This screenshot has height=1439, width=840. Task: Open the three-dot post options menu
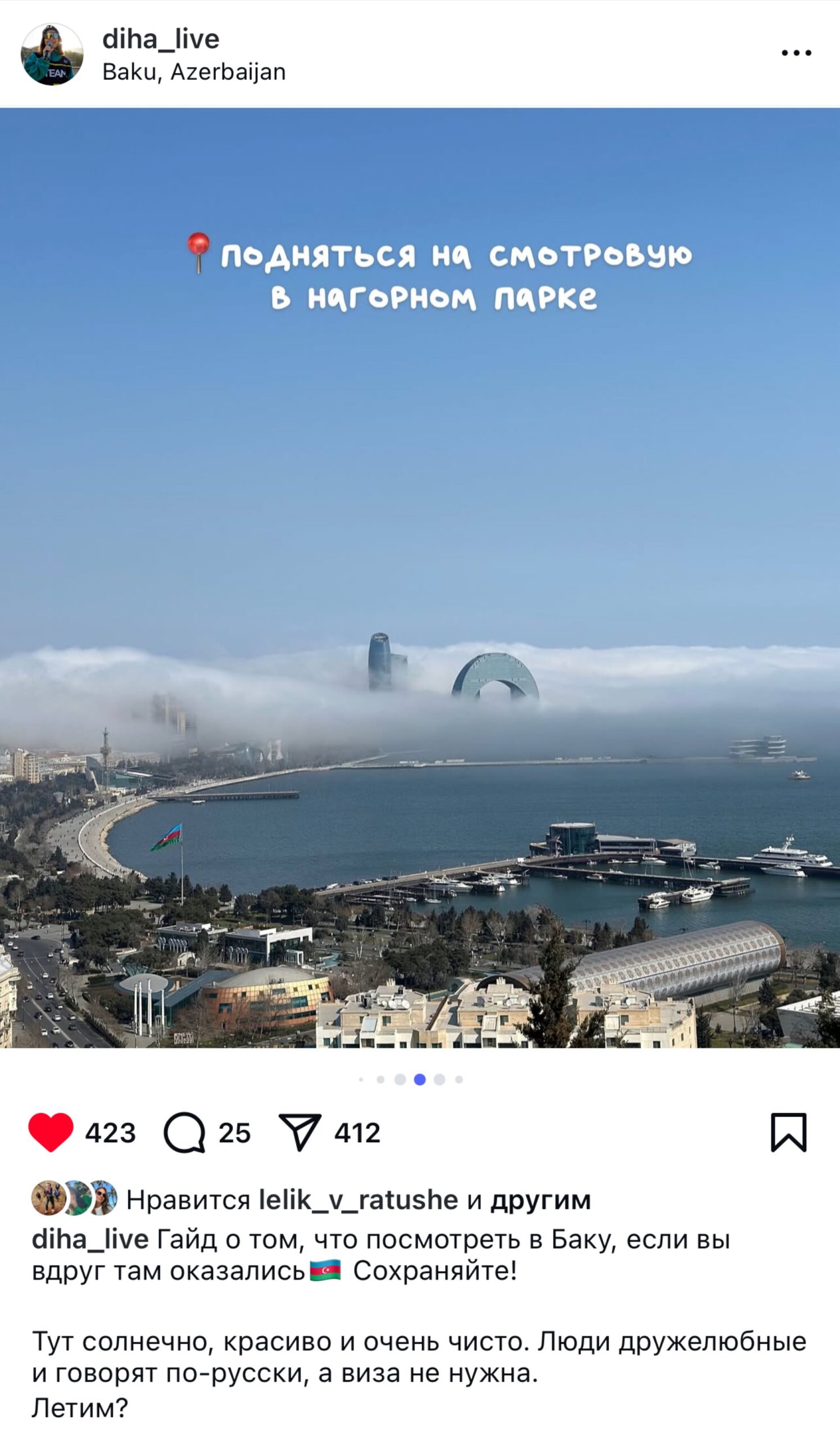coord(796,53)
